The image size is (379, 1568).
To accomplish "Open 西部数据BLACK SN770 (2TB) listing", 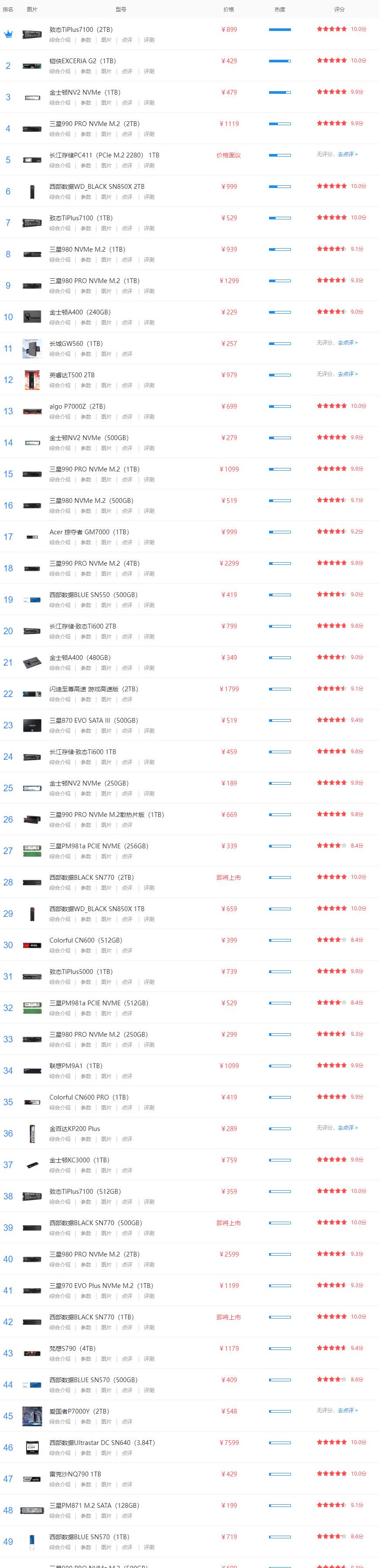I will point(91,877).
